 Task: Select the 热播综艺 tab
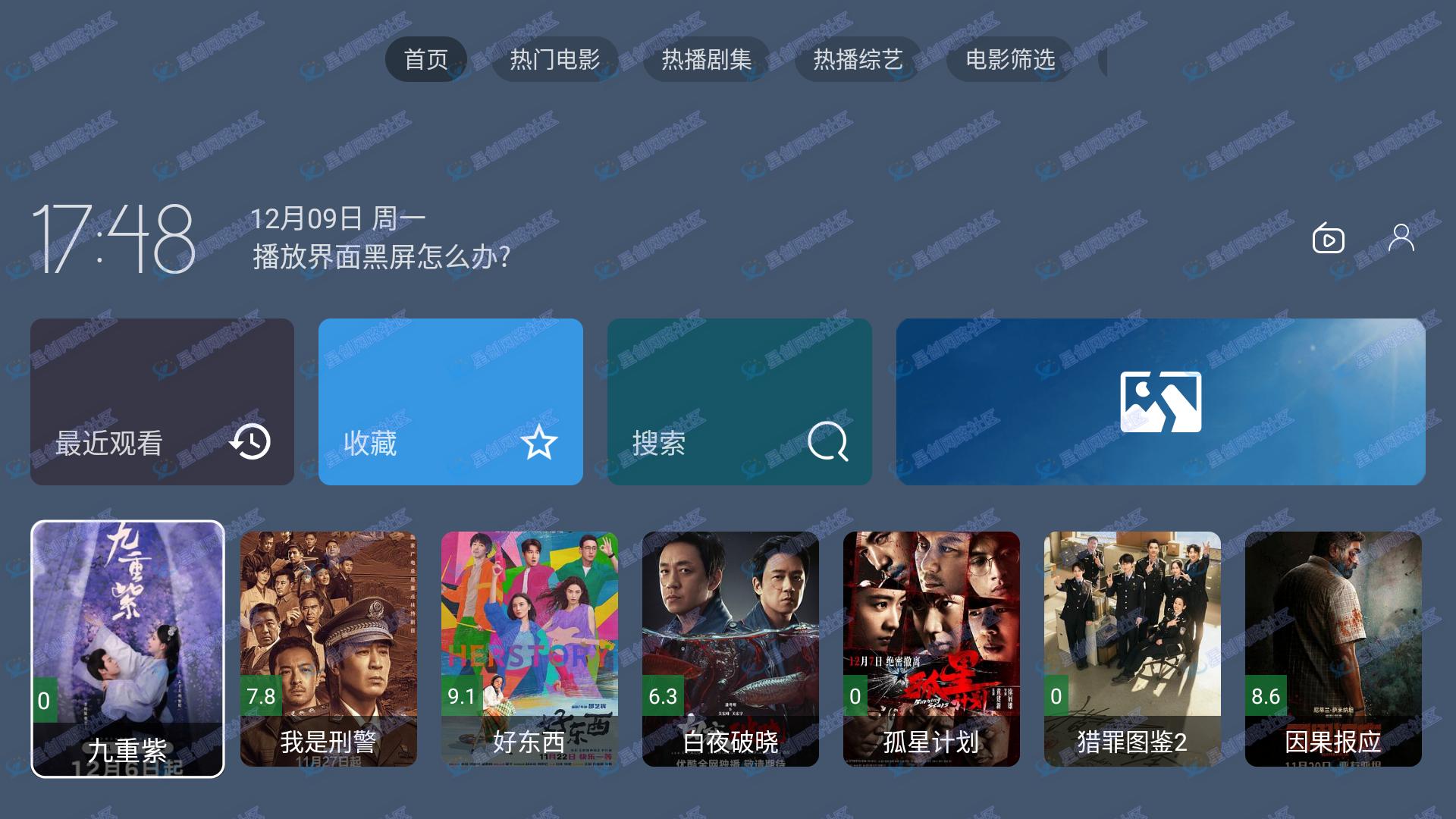tap(858, 59)
